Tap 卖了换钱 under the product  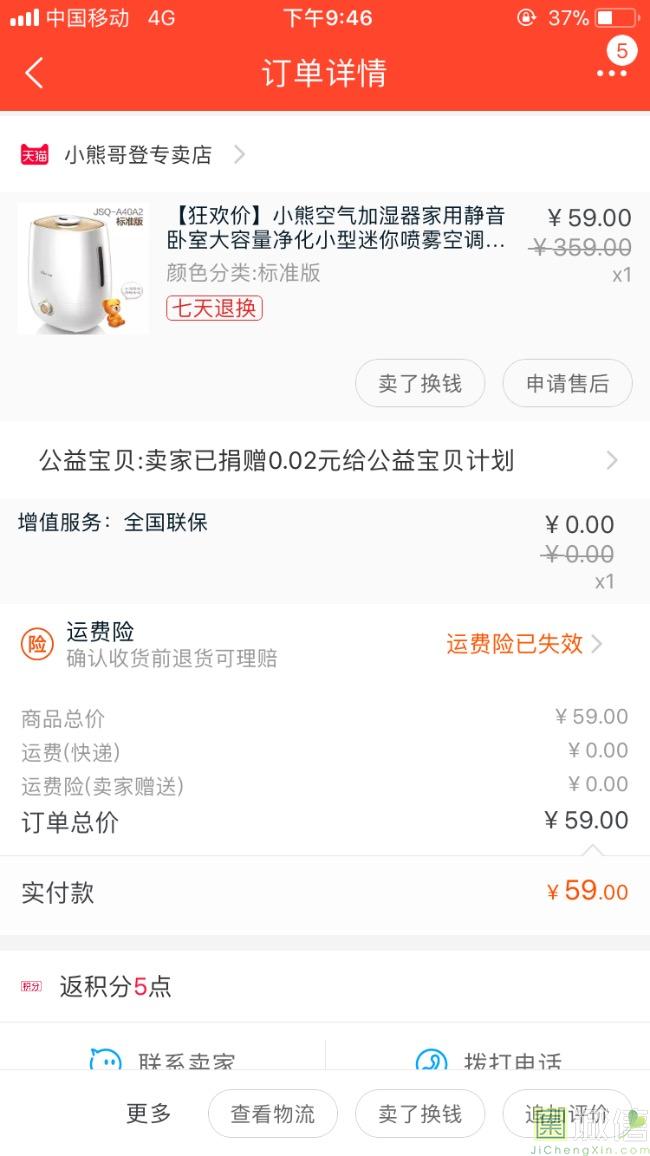pos(420,383)
